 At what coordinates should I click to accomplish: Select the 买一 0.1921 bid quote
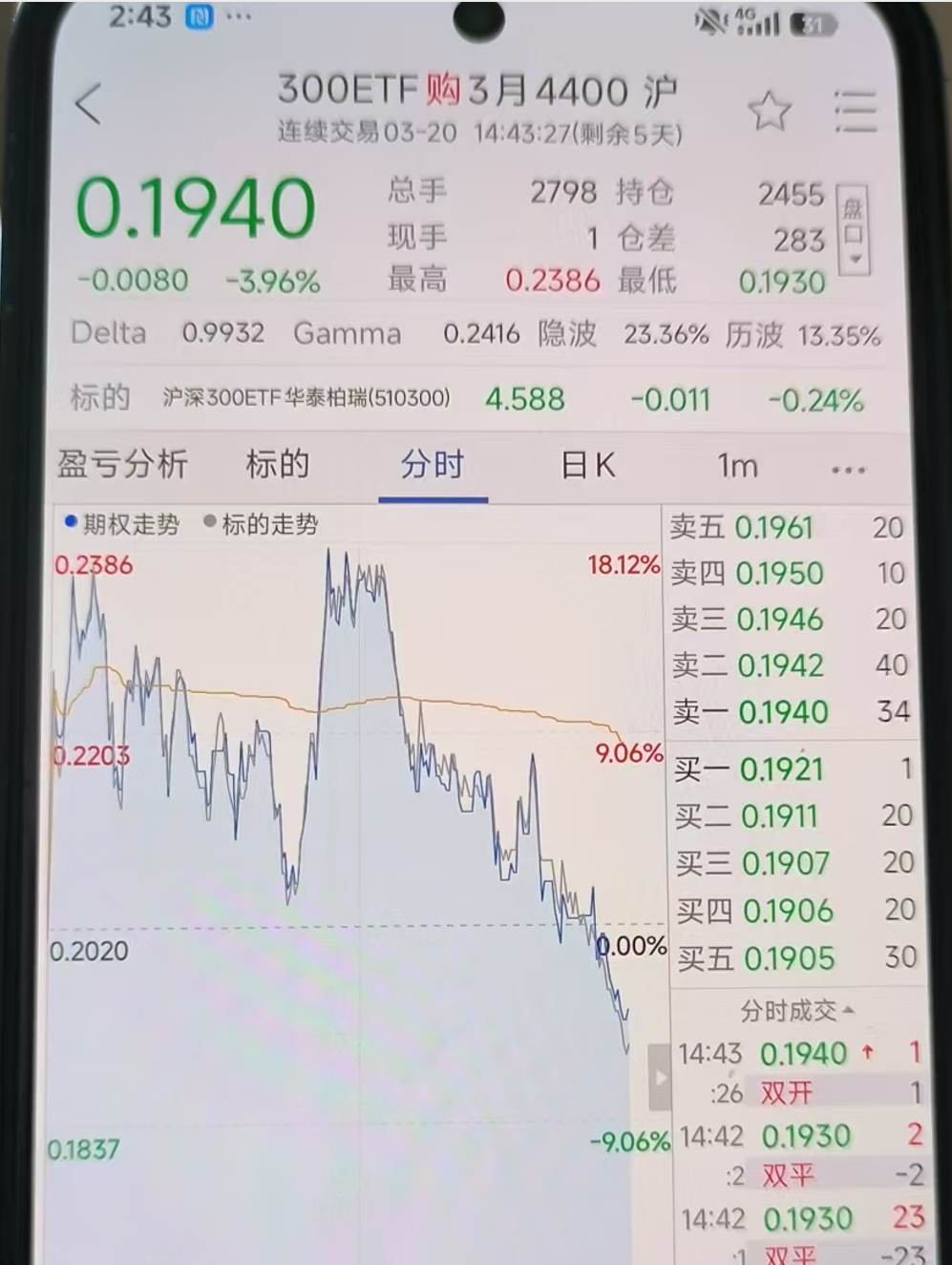coord(793,770)
